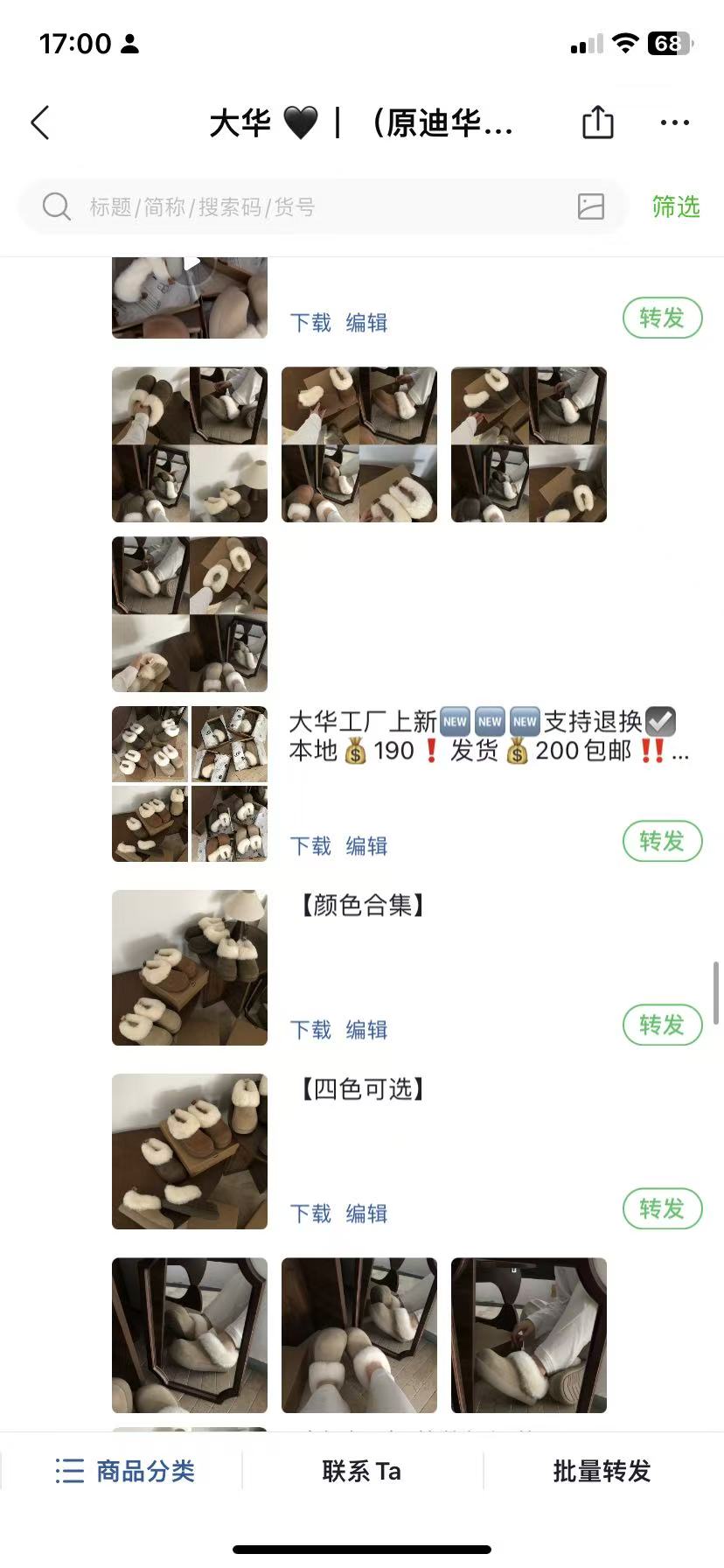Open the three-dot overflow menu
Screen dimensions: 724x1568
(x=674, y=123)
